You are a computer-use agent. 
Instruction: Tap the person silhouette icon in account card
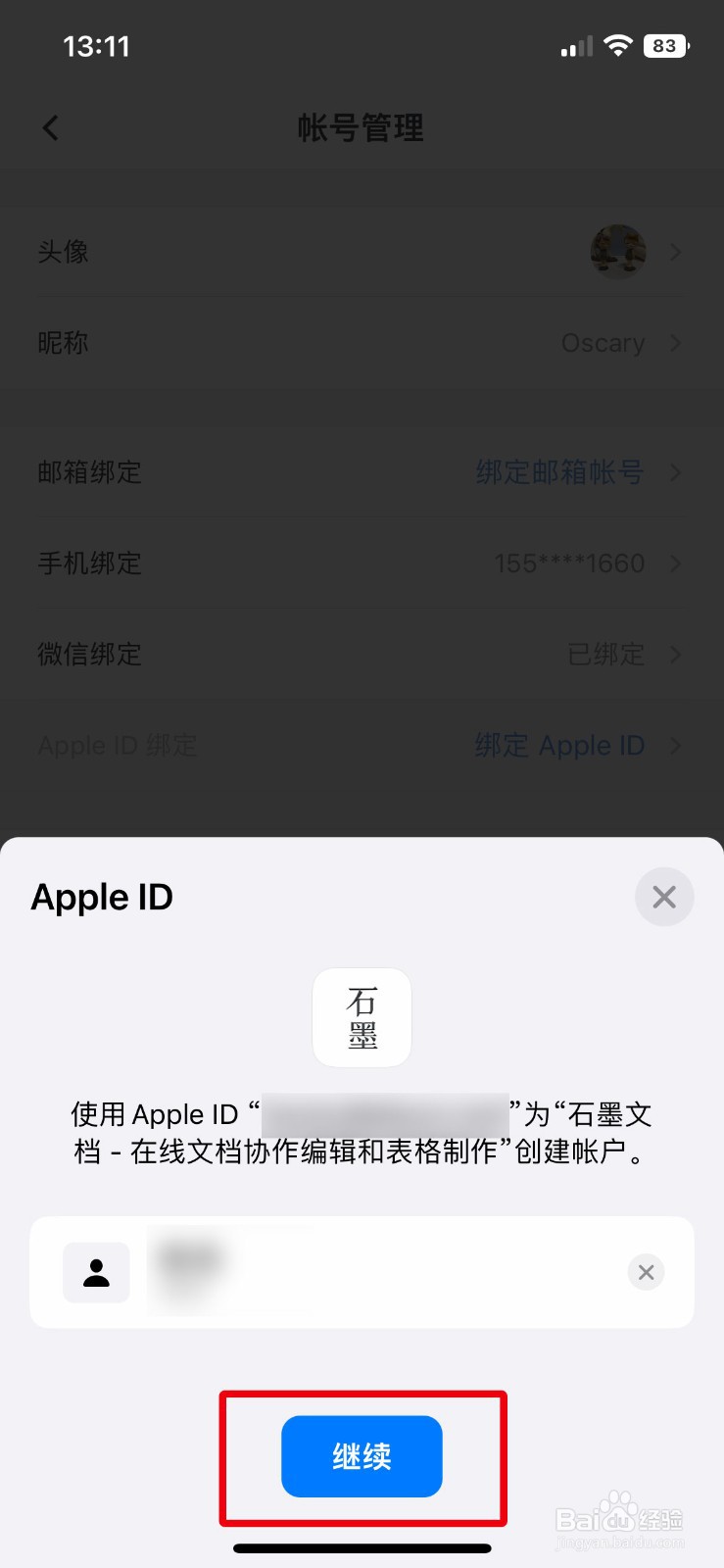point(96,1271)
